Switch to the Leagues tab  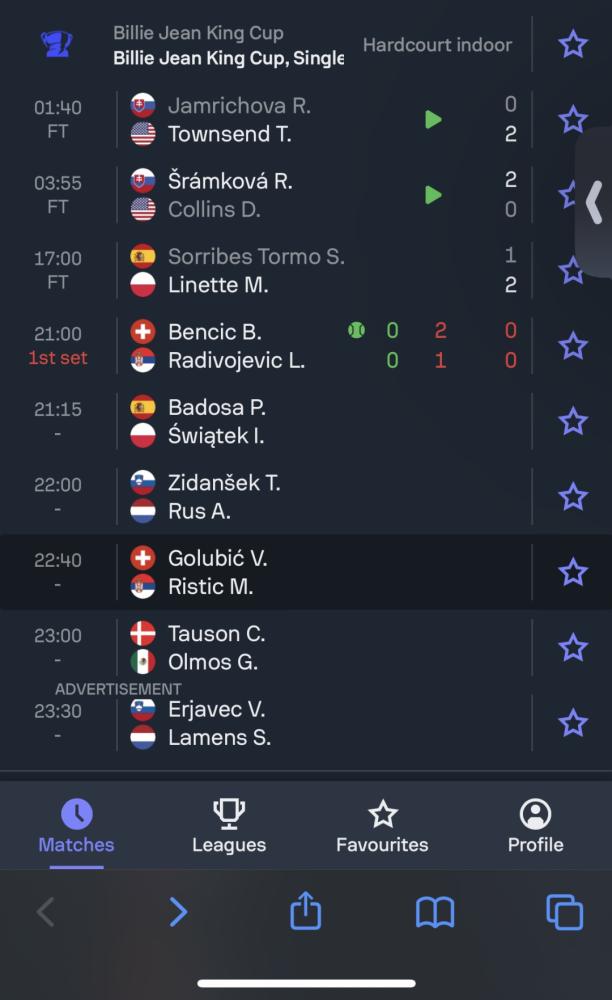coord(229,826)
